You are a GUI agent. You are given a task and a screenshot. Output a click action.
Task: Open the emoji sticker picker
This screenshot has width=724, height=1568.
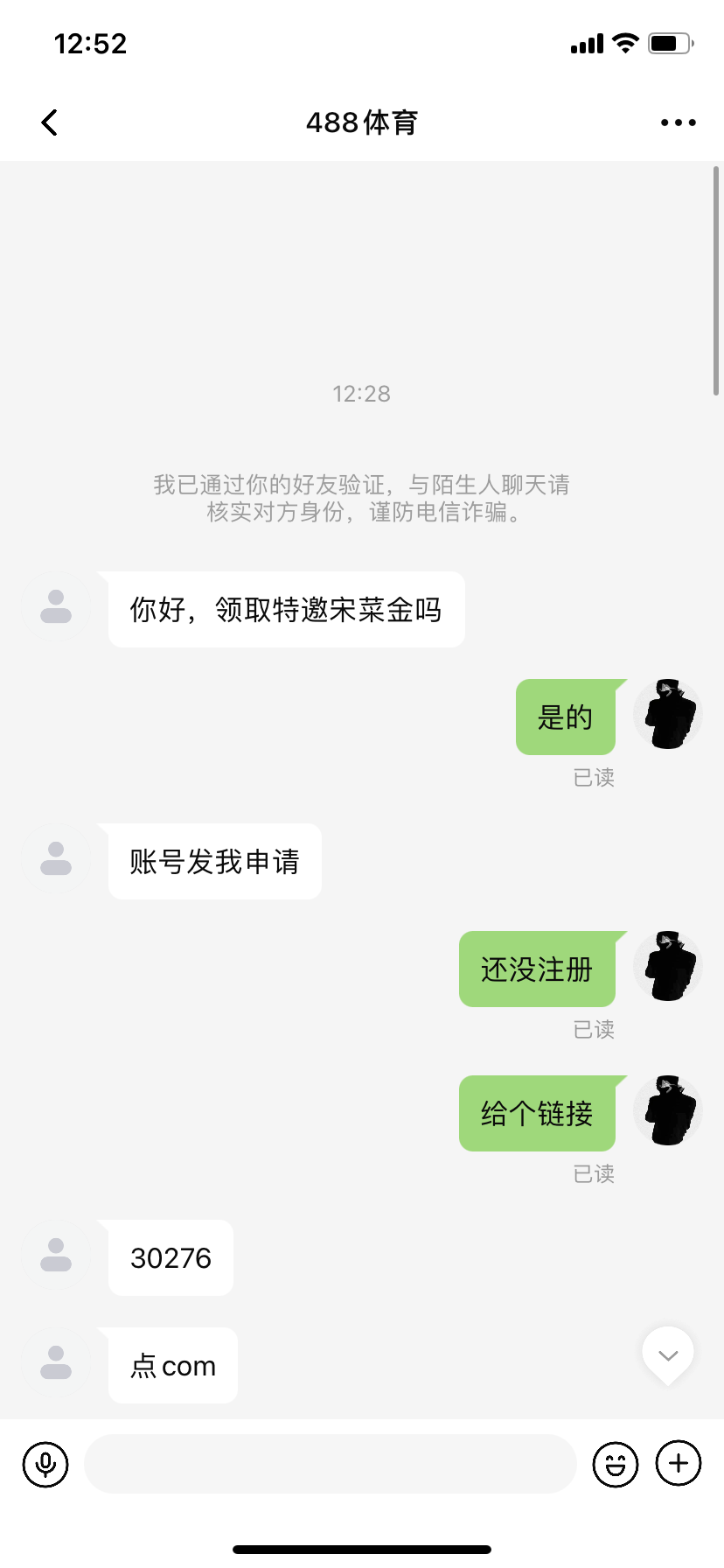[x=616, y=1464]
